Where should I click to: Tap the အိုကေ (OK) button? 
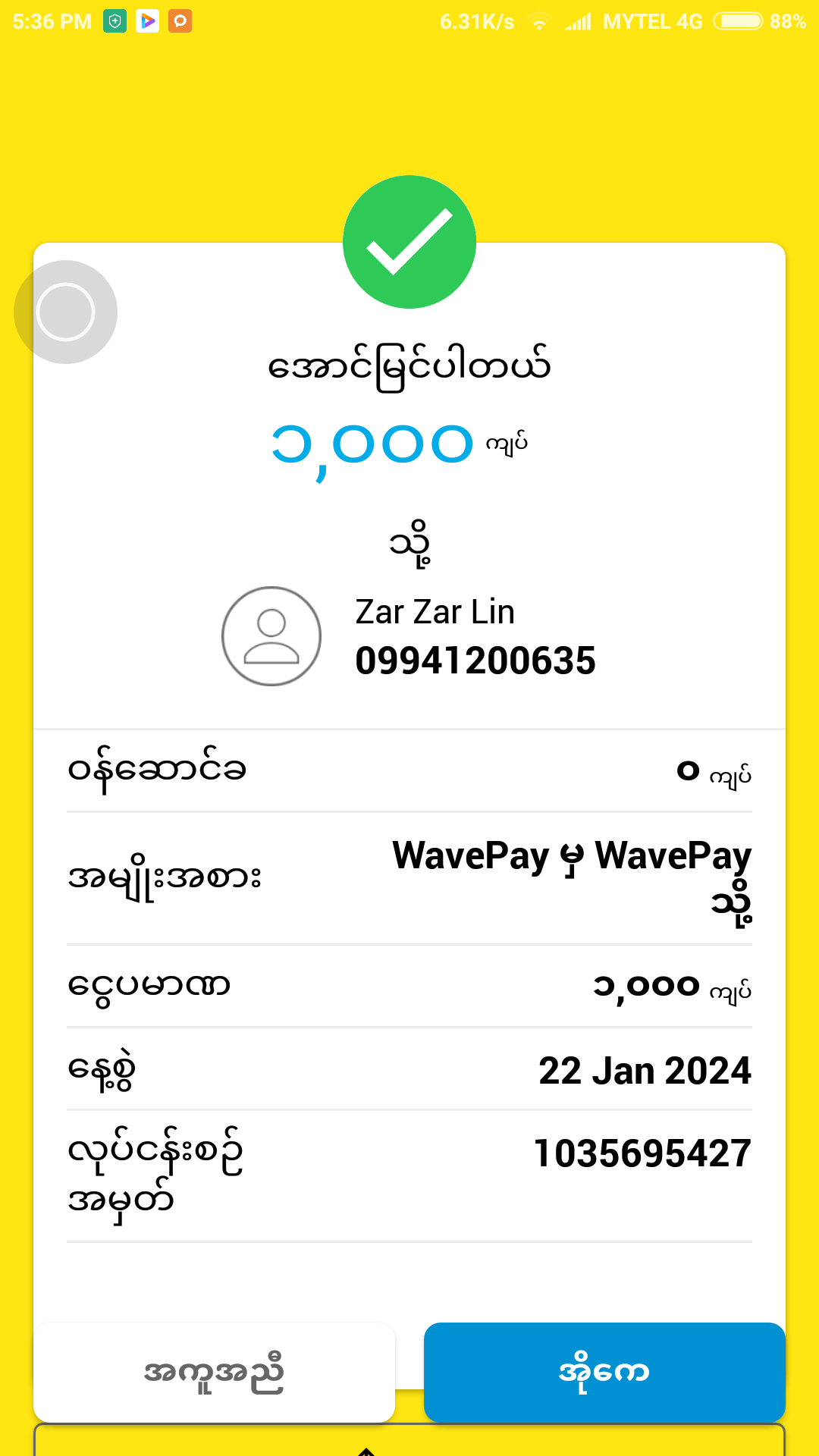604,1372
